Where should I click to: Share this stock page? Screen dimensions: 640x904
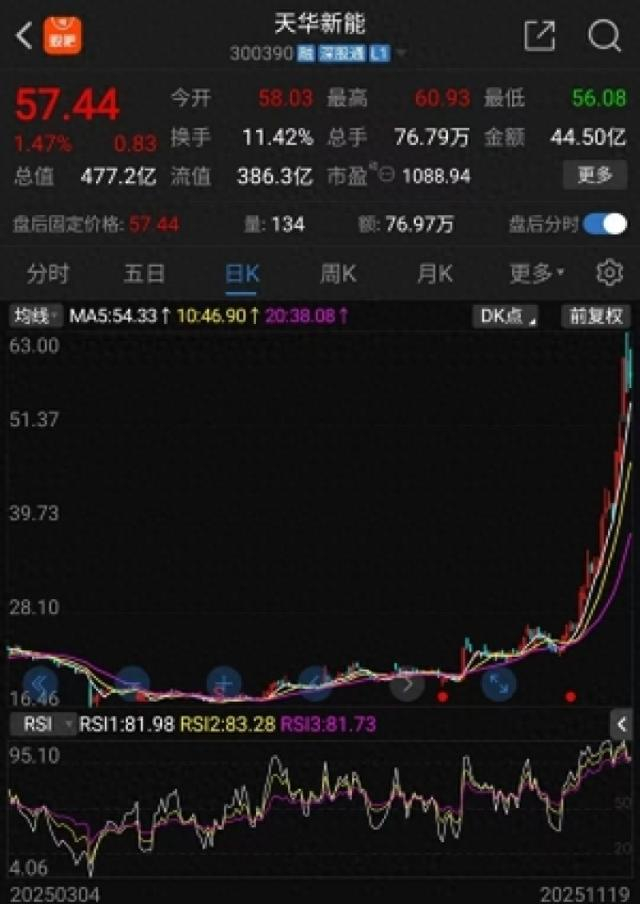pos(539,36)
